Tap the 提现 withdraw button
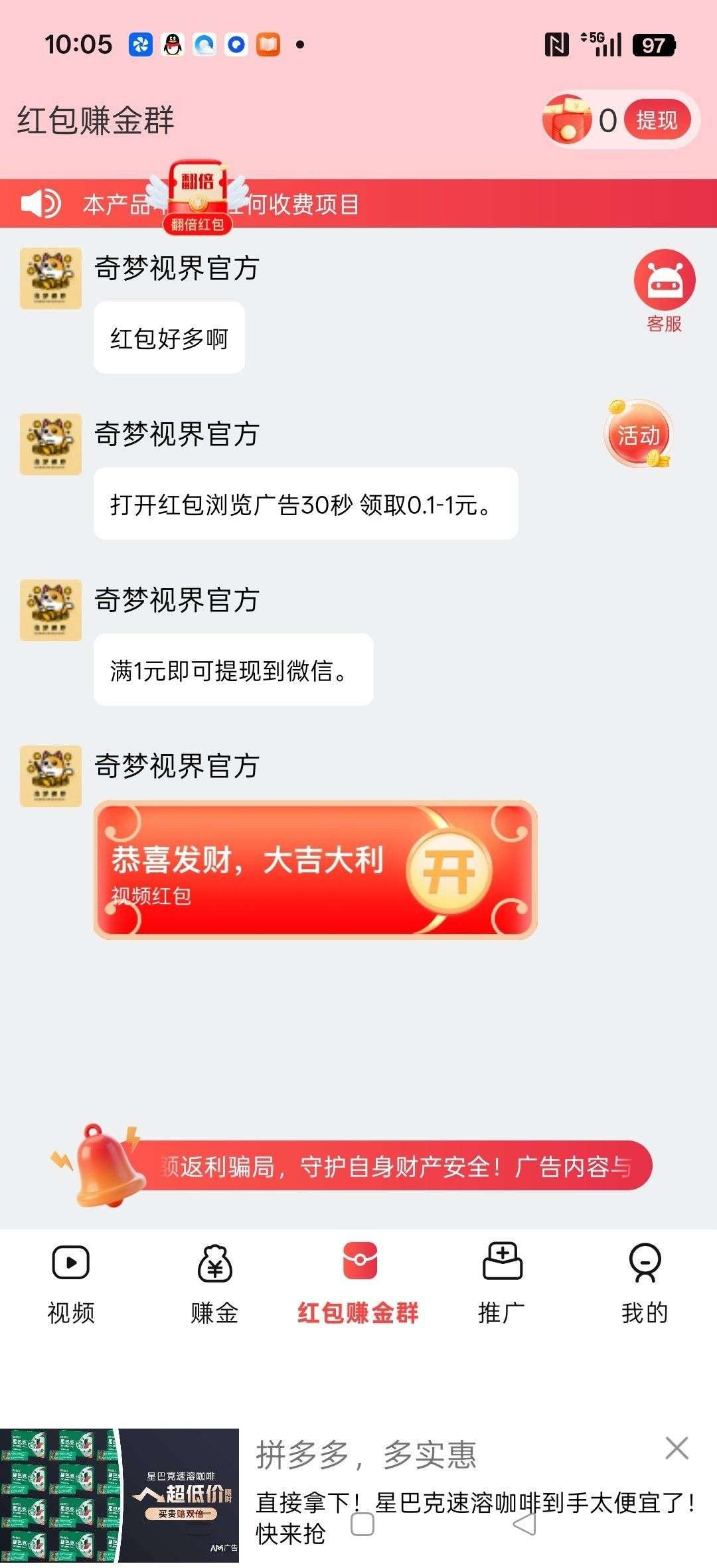 656,120
